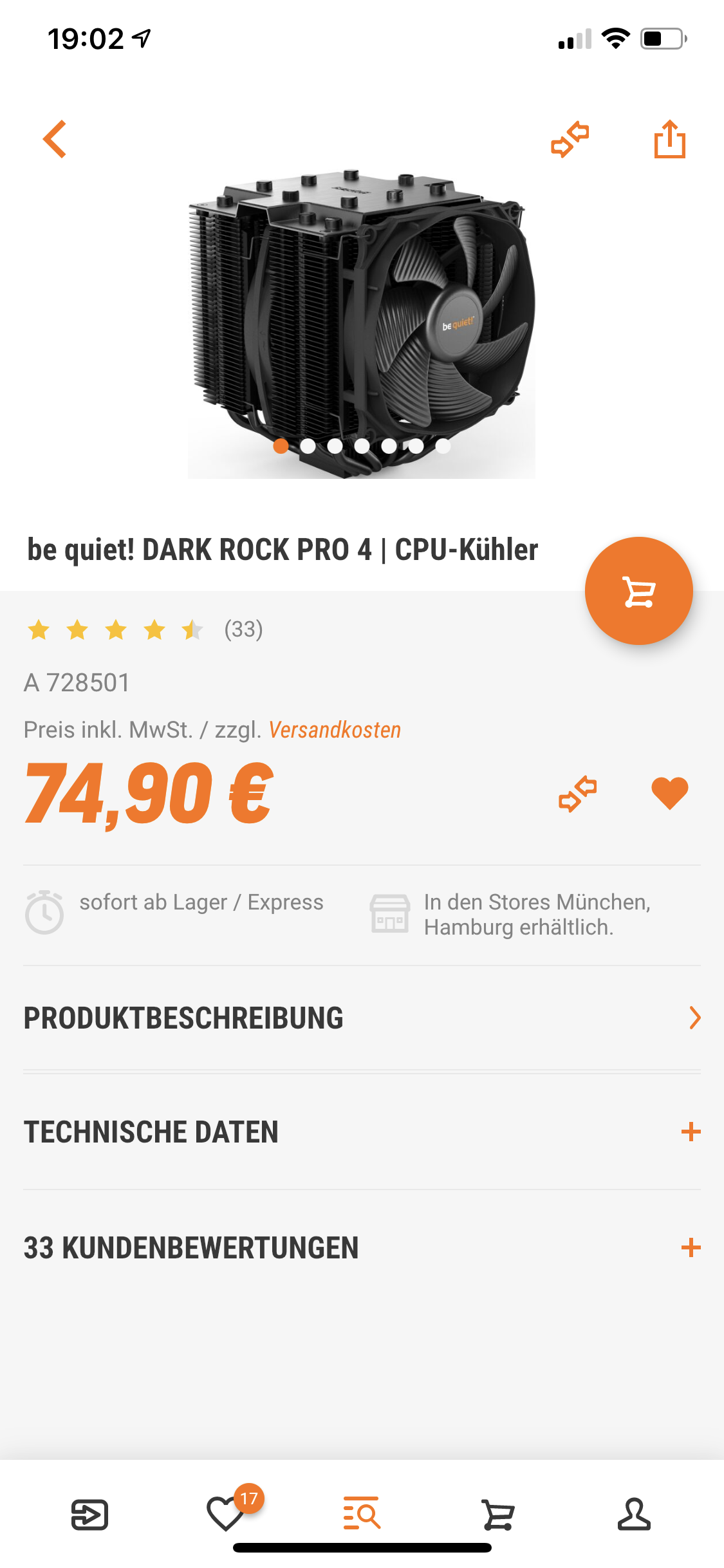Share this product
The width and height of the screenshot is (724, 1568).
(x=669, y=139)
